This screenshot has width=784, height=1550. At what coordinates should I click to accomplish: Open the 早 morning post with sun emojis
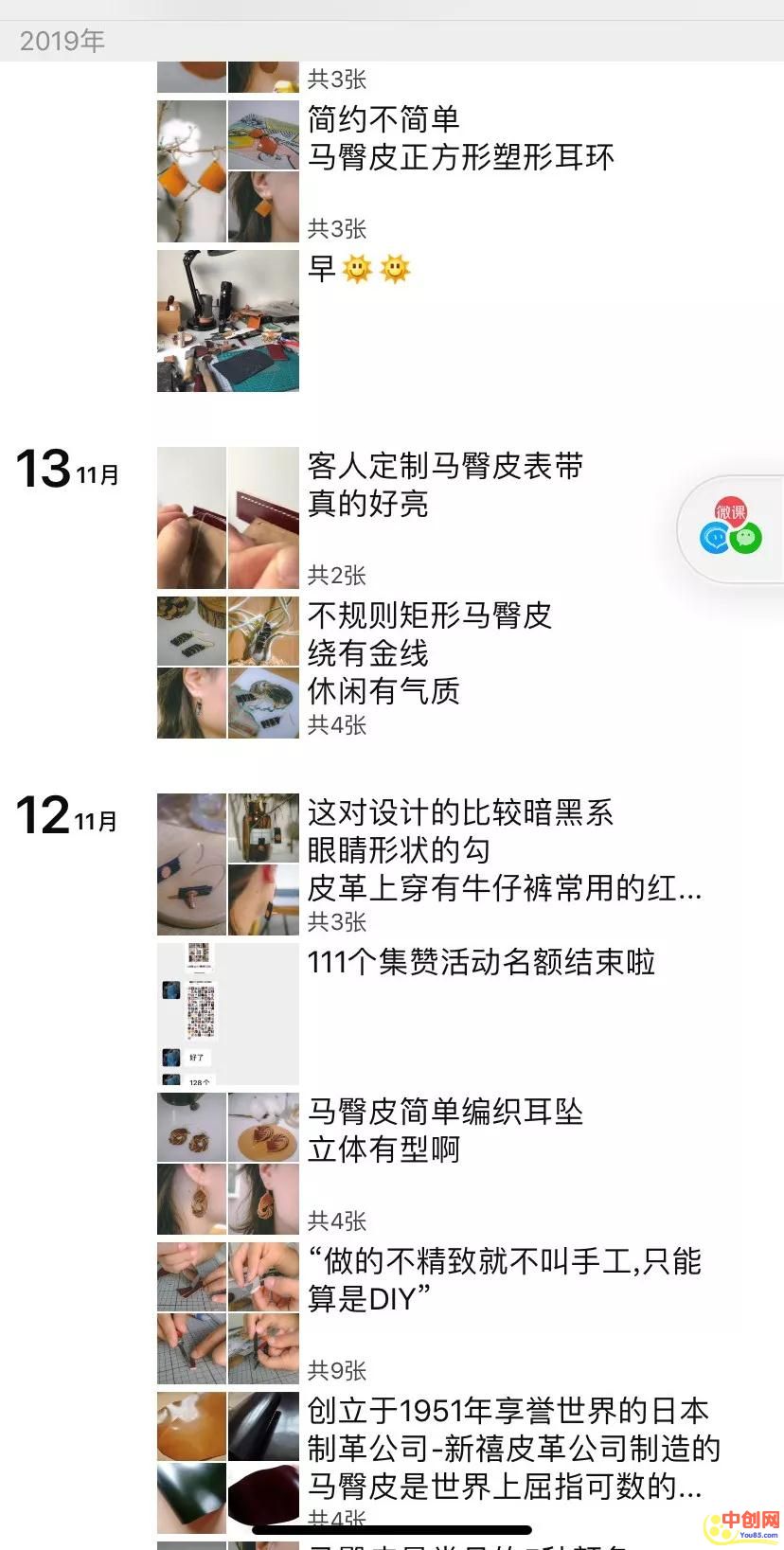[x=358, y=270]
